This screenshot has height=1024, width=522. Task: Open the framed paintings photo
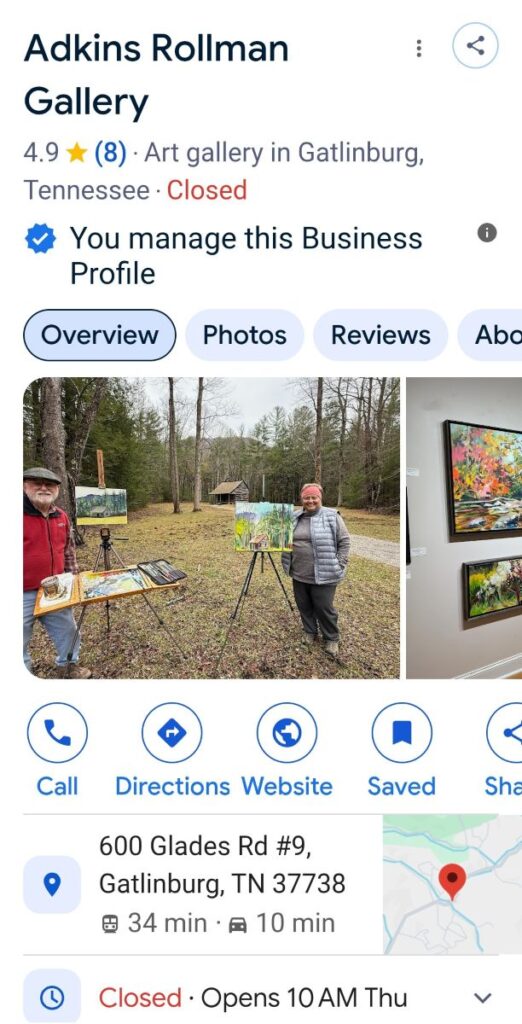click(464, 528)
